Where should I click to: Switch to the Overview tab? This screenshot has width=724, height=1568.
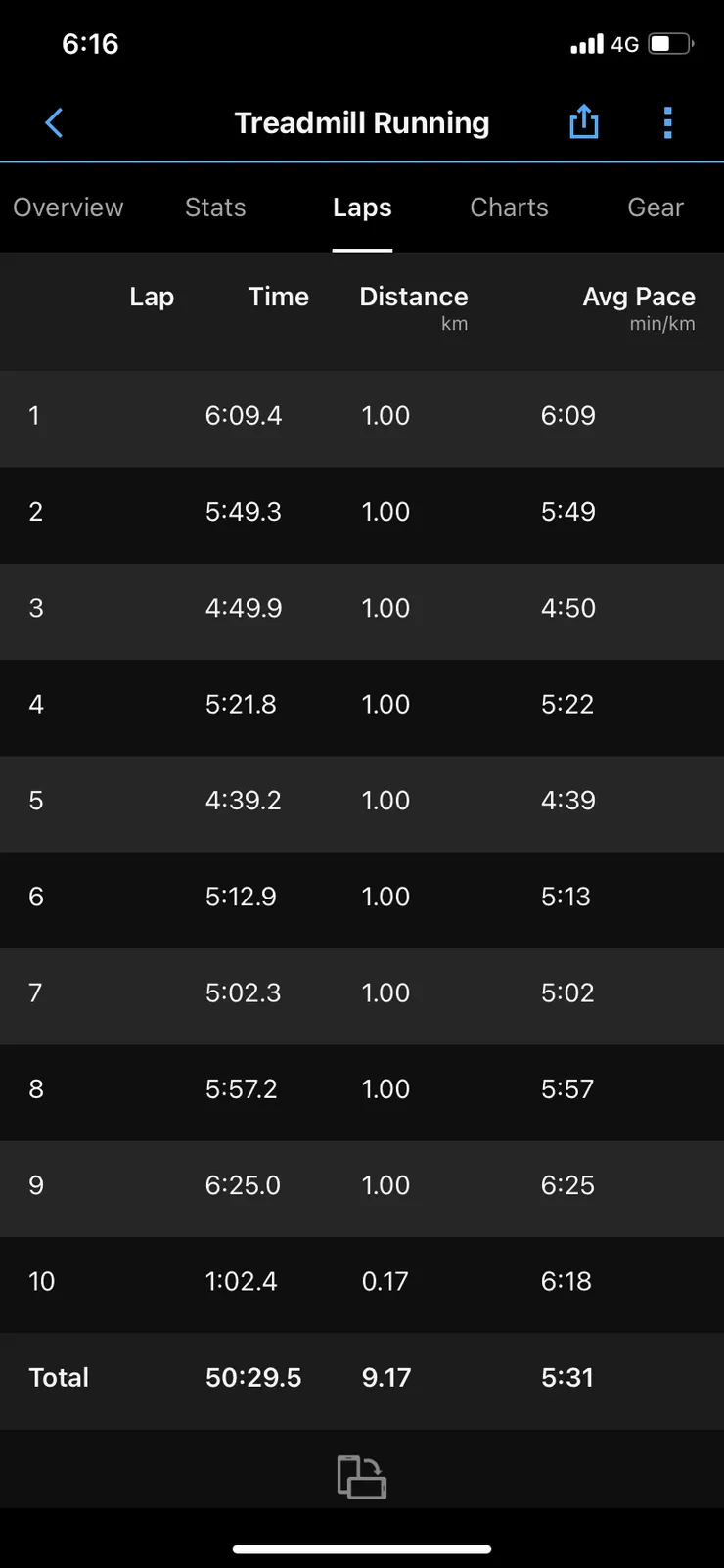point(68,208)
